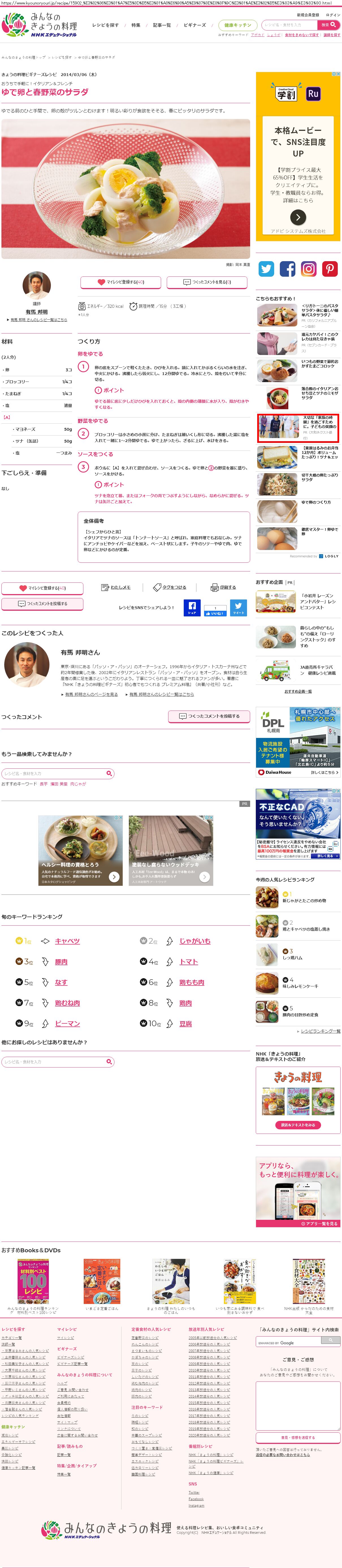This screenshot has width=342, height=1568.
Task: Open the ビギナーズ section
Action: click(x=195, y=25)
